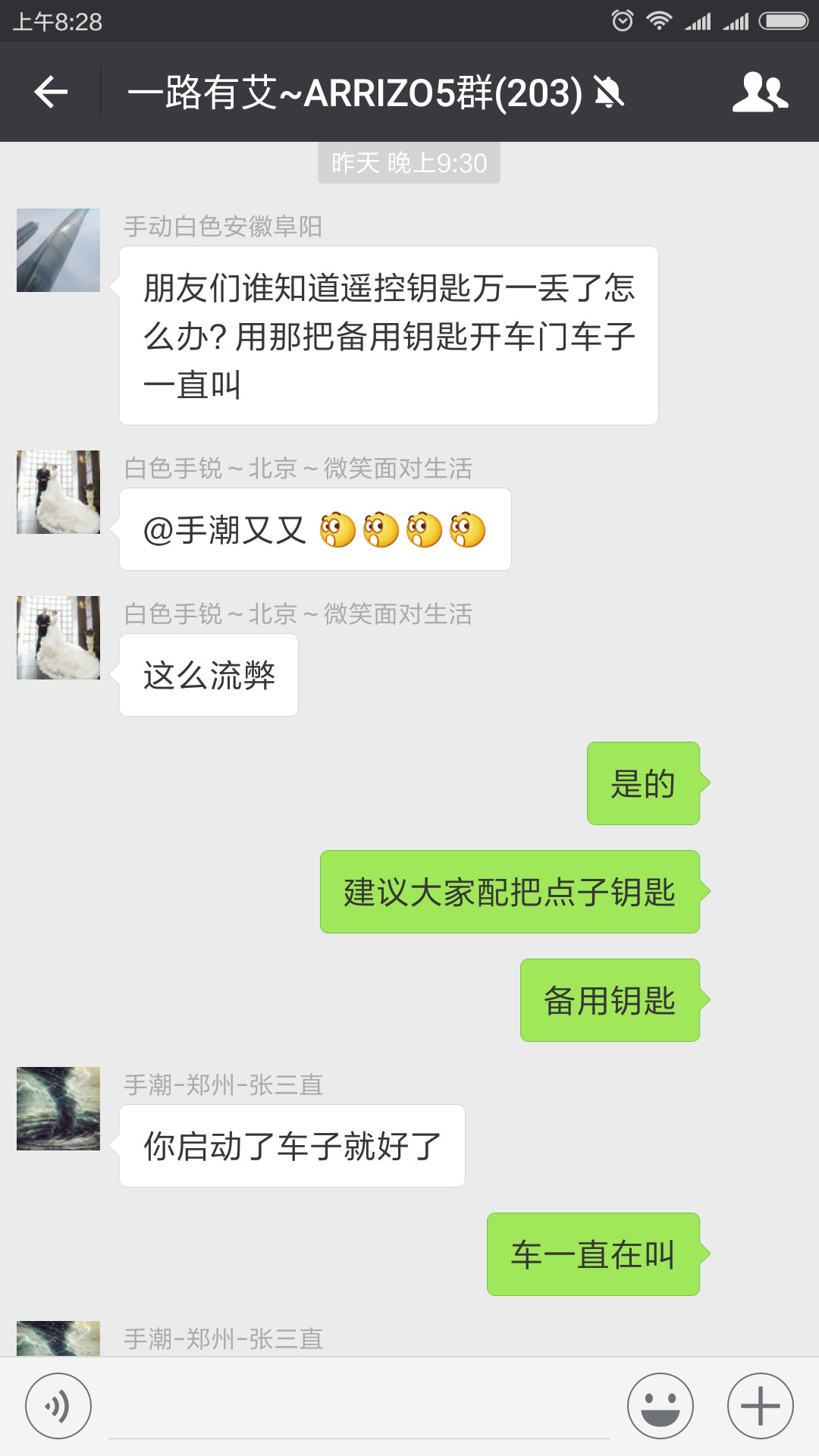Select the message 你启动了车子就好了
Screen dimensions: 819x1456
(x=292, y=1147)
